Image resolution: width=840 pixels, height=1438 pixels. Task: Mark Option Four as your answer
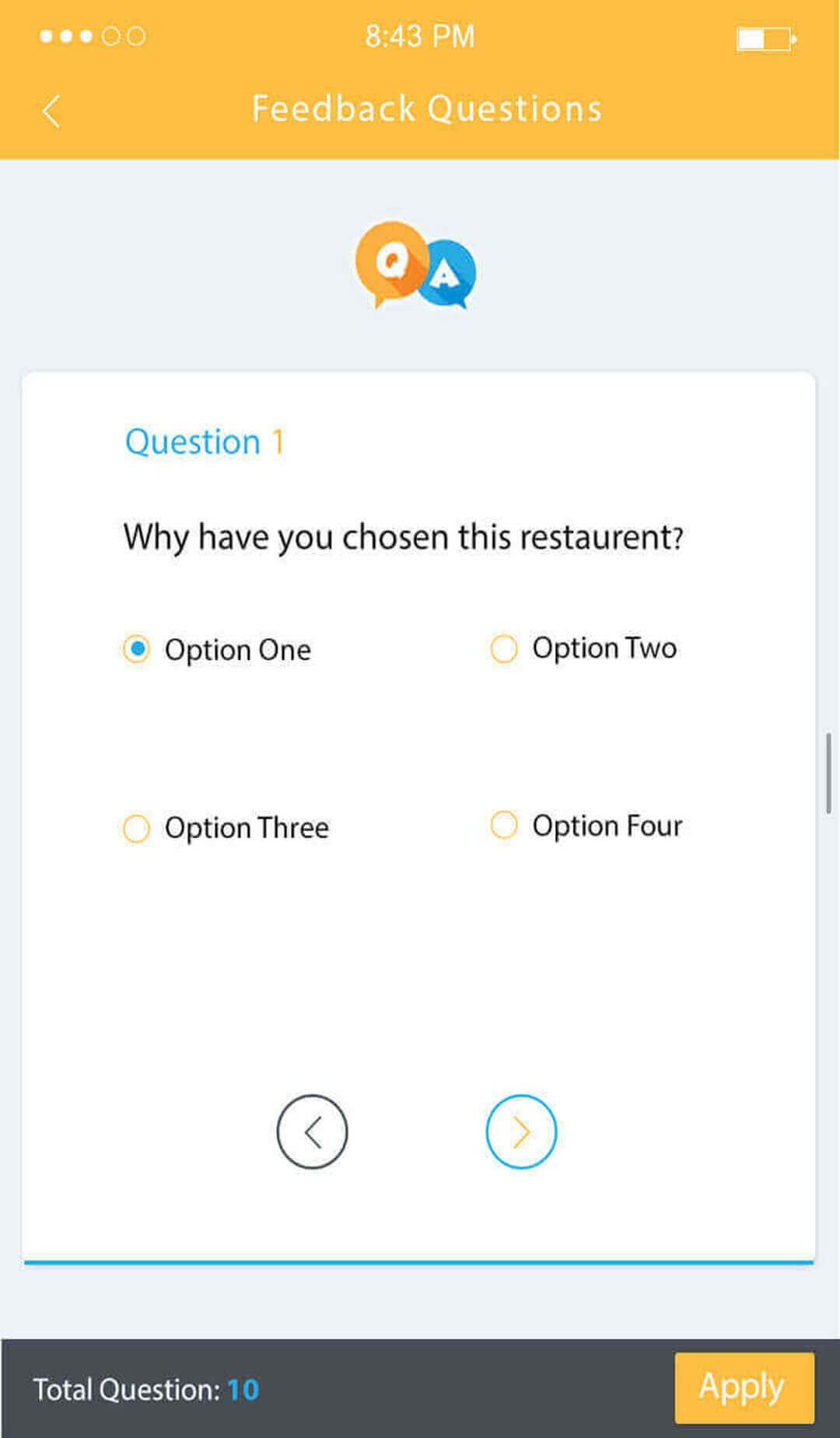(x=504, y=825)
